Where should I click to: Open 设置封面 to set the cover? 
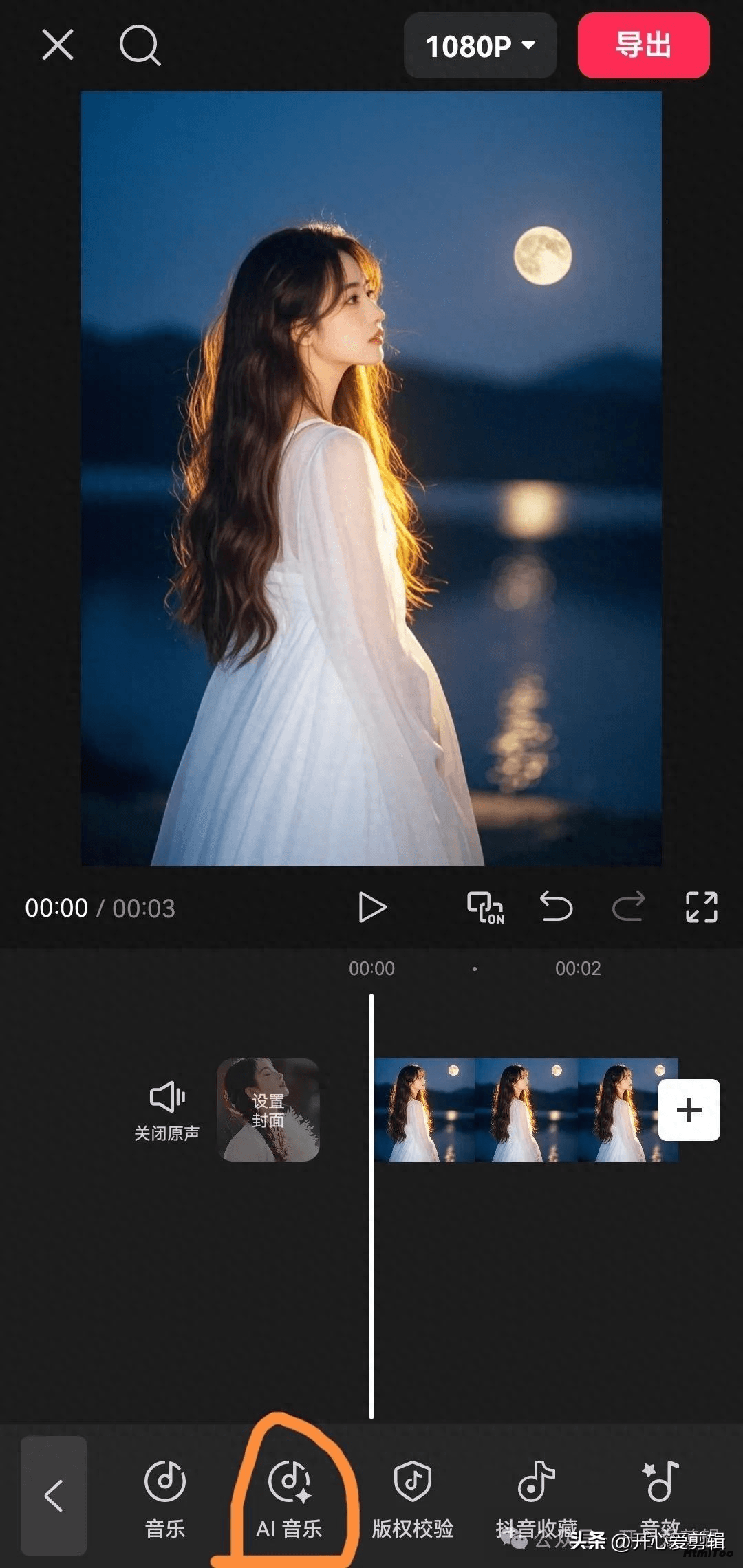pos(268,1110)
